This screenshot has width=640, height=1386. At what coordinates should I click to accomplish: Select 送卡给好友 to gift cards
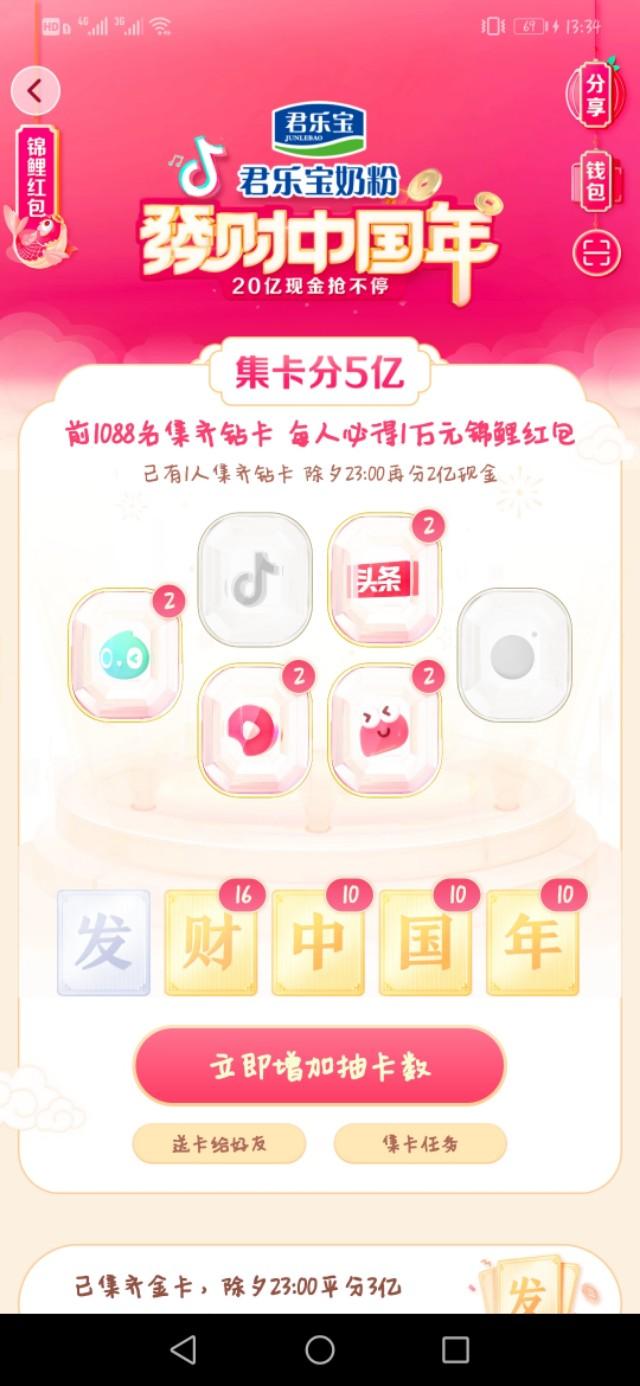point(219,1143)
